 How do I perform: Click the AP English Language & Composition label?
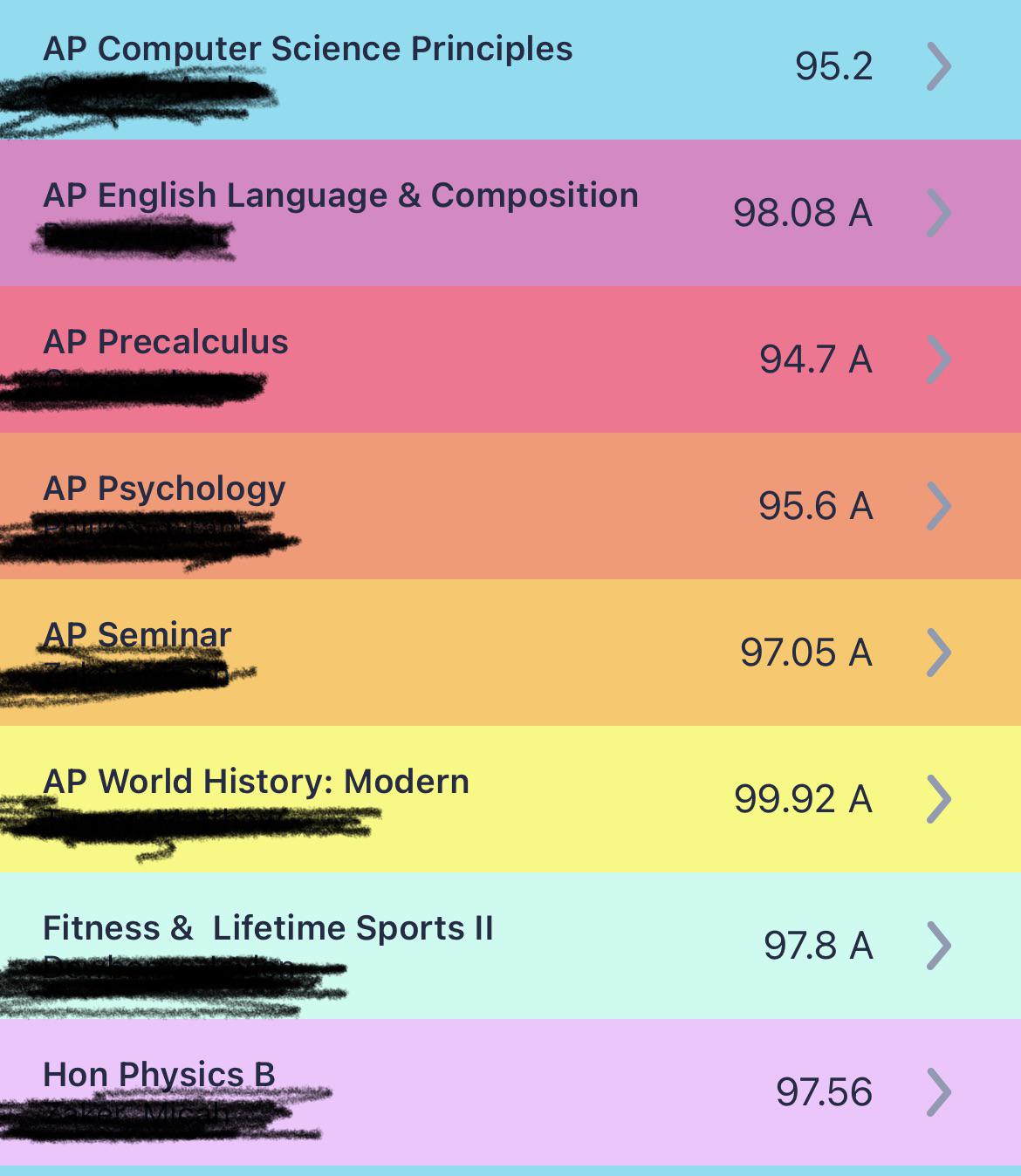tap(340, 195)
